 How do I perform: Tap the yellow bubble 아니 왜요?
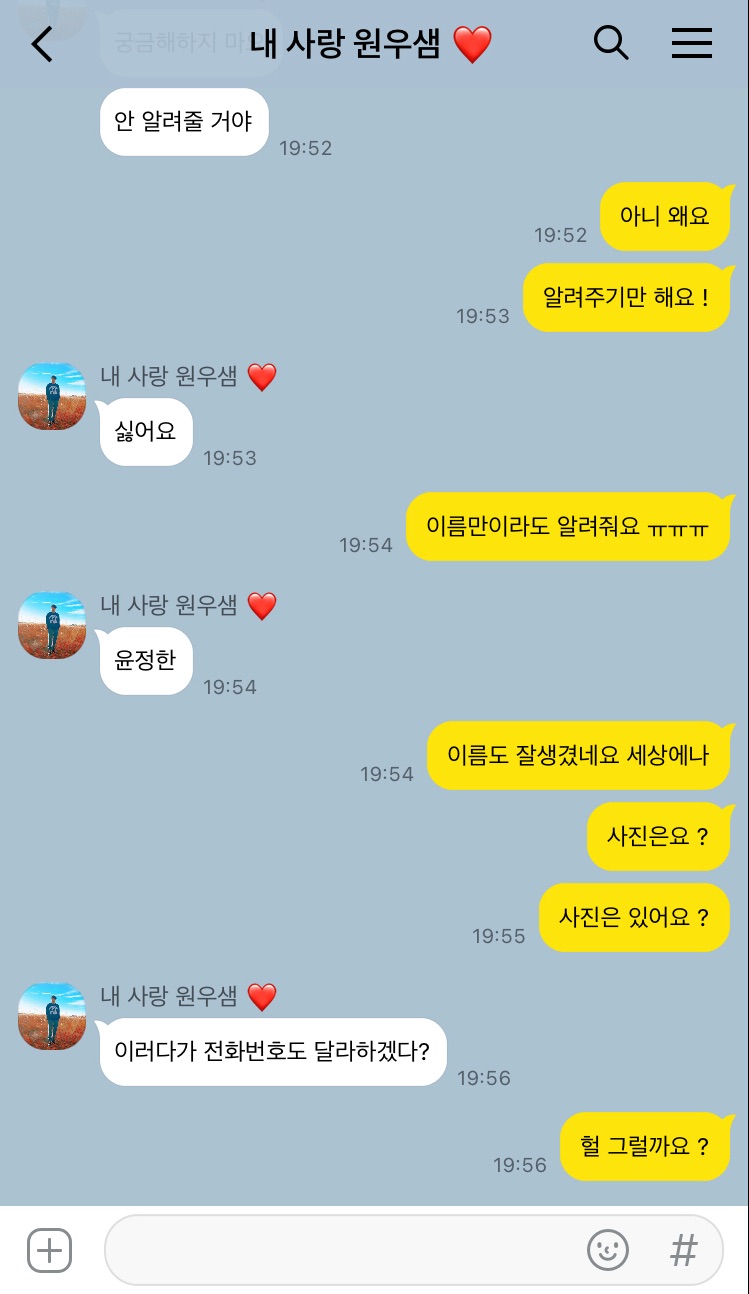[x=666, y=216]
